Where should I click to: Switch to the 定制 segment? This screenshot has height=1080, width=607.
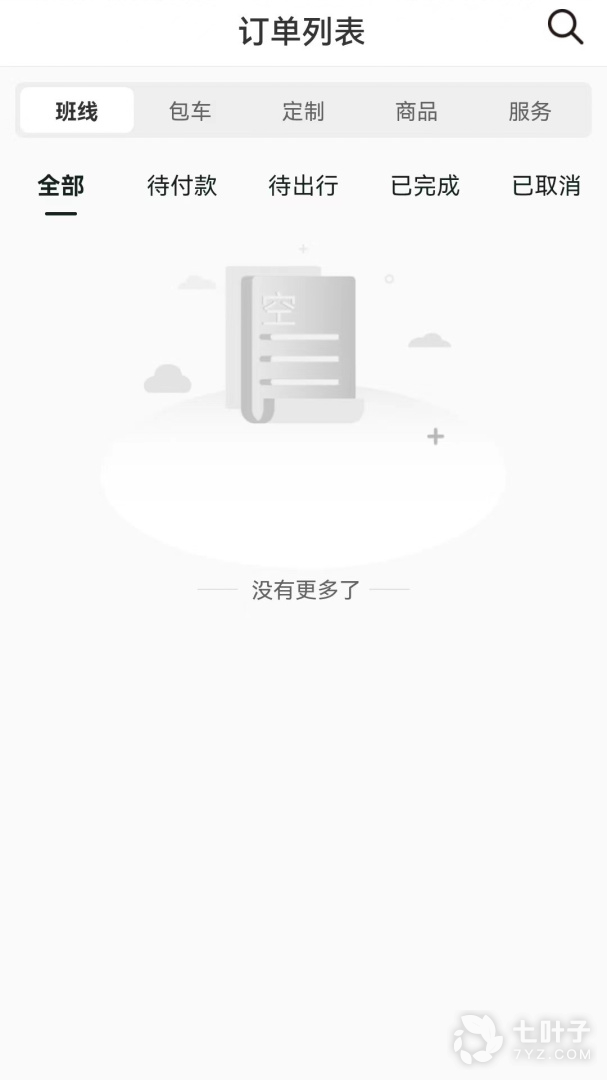(303, 111)
